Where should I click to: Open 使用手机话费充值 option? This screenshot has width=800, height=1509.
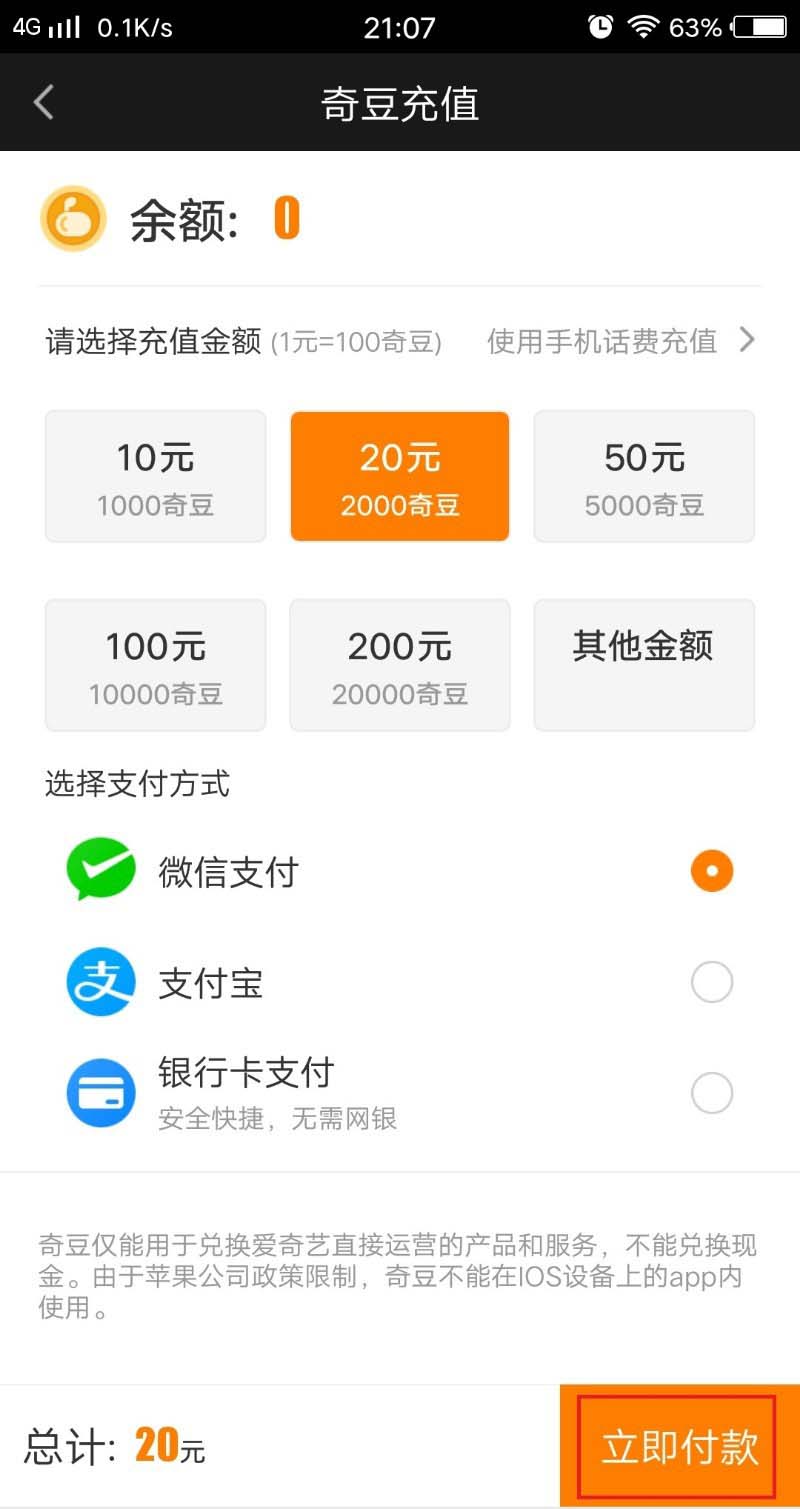620,342
